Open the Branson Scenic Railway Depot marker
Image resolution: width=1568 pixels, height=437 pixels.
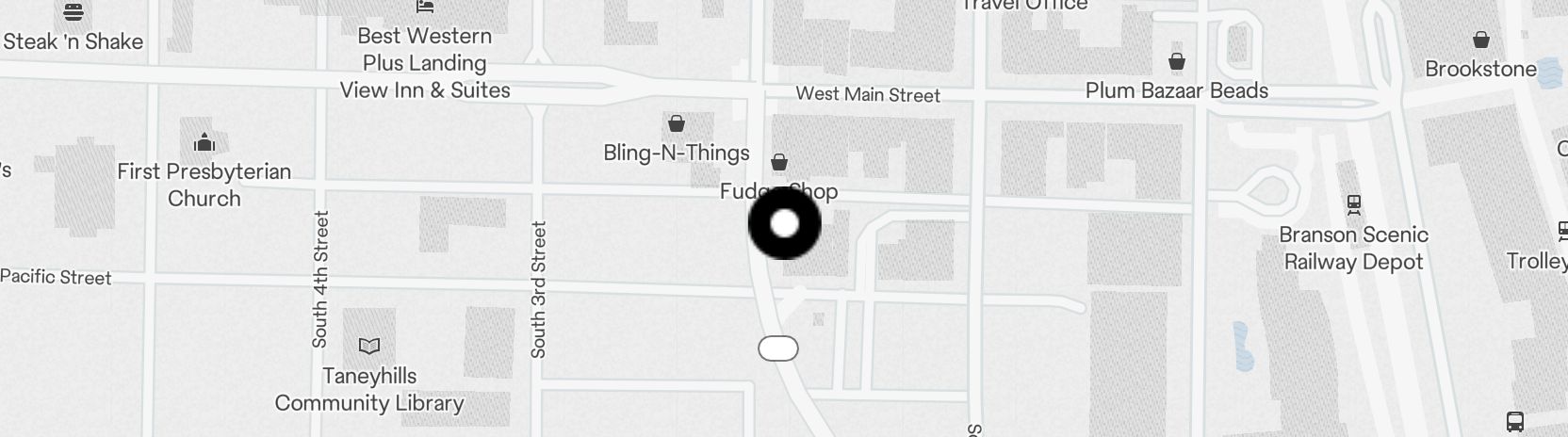coord(1354,203)
